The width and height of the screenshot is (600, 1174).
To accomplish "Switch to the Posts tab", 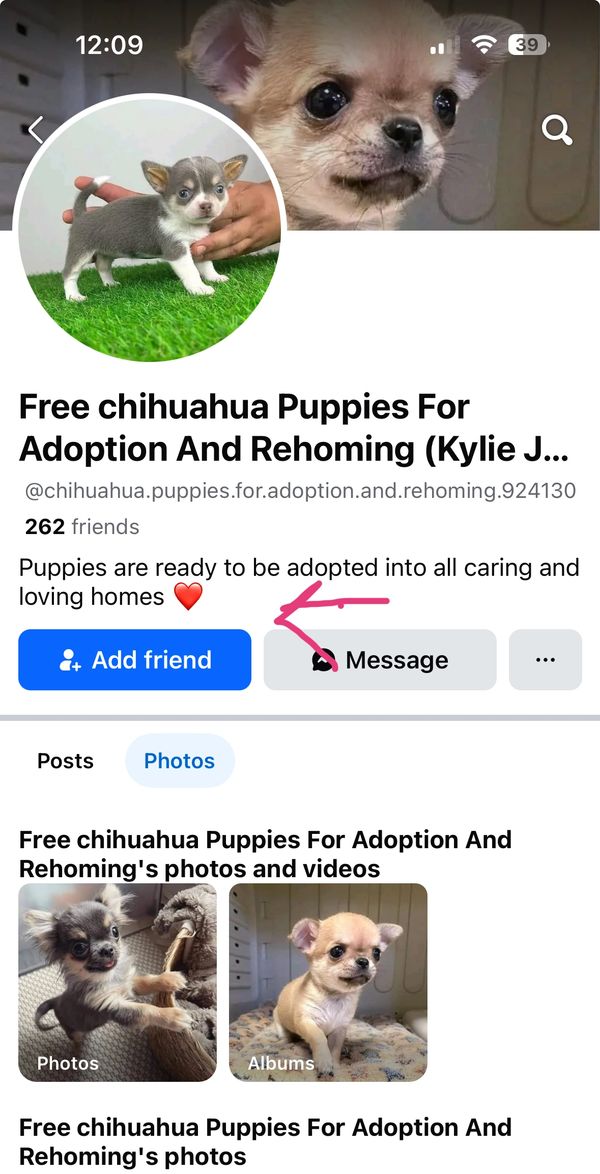I will (x=65, y=761).
